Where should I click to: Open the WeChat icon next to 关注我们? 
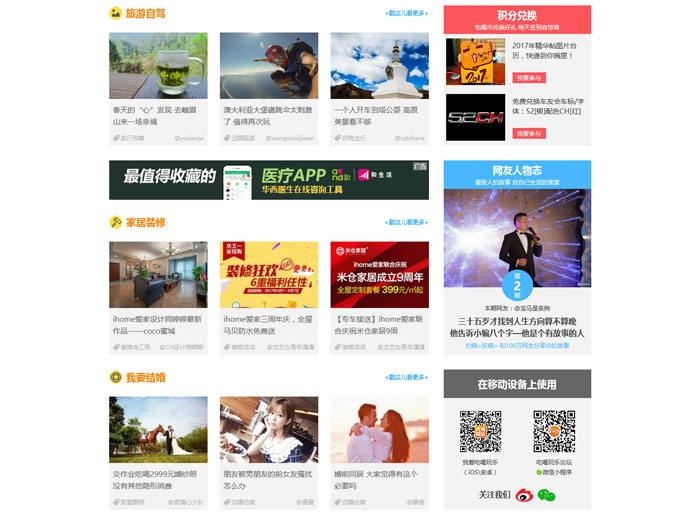[x=546, y=495]
